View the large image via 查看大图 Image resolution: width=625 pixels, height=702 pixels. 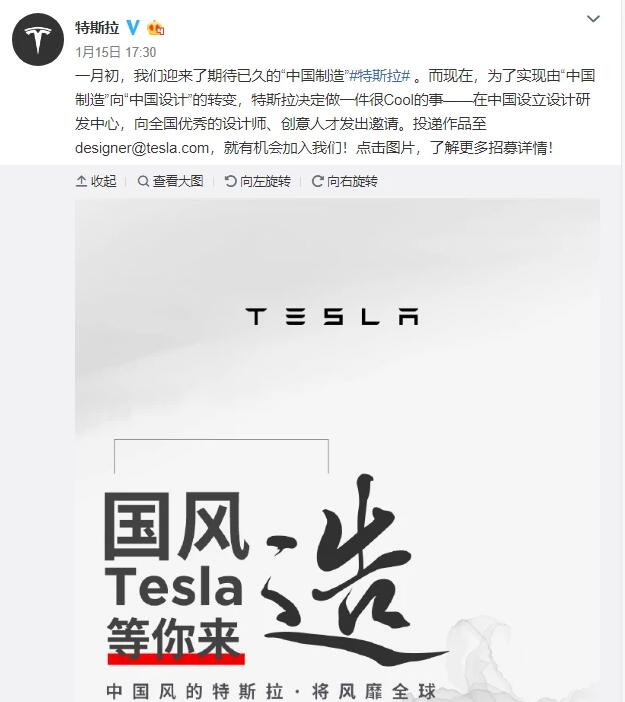coord(170,181)
